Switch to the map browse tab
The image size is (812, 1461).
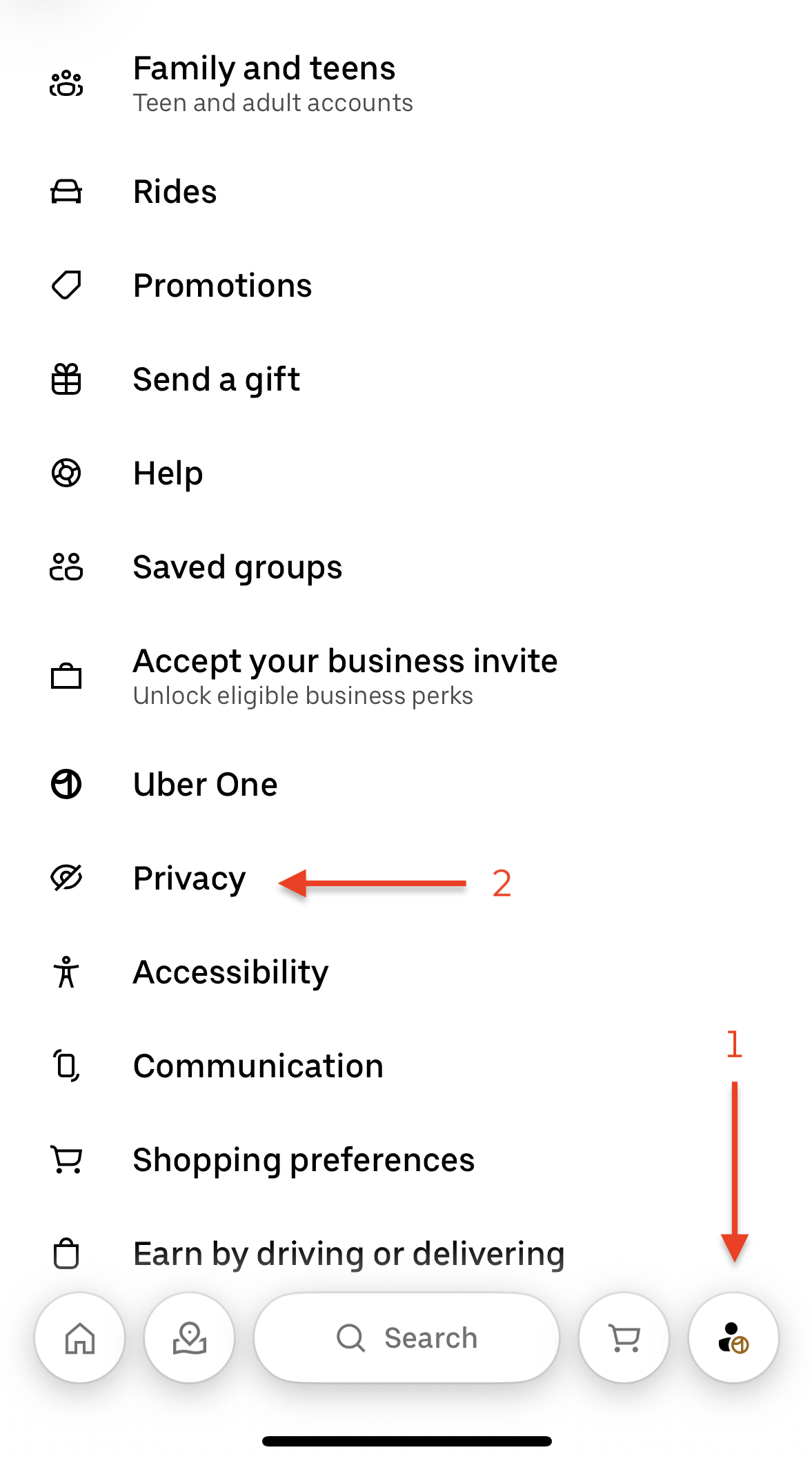pos(190,1338)
